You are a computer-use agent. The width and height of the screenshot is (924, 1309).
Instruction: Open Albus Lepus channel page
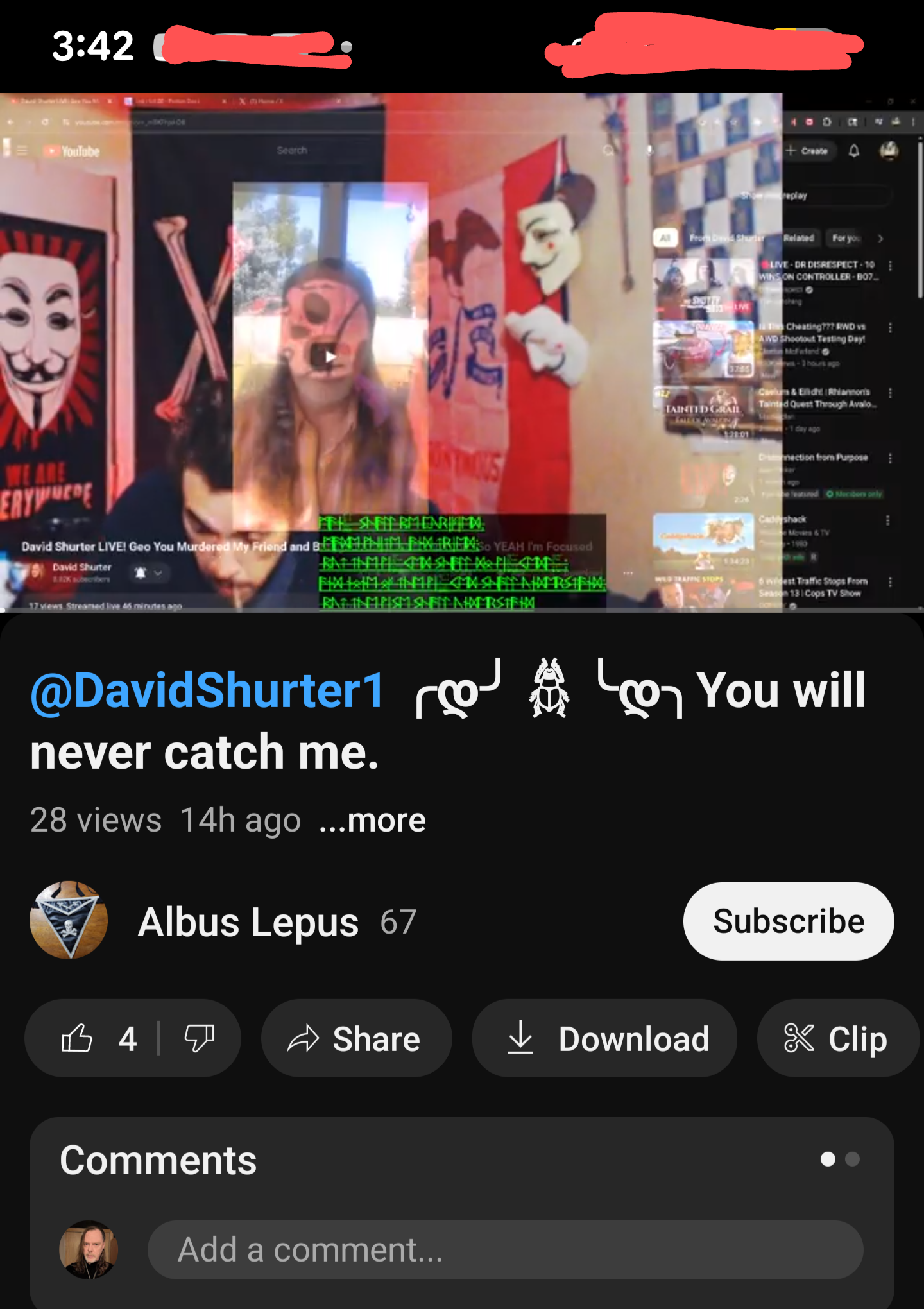pos(248,921)
